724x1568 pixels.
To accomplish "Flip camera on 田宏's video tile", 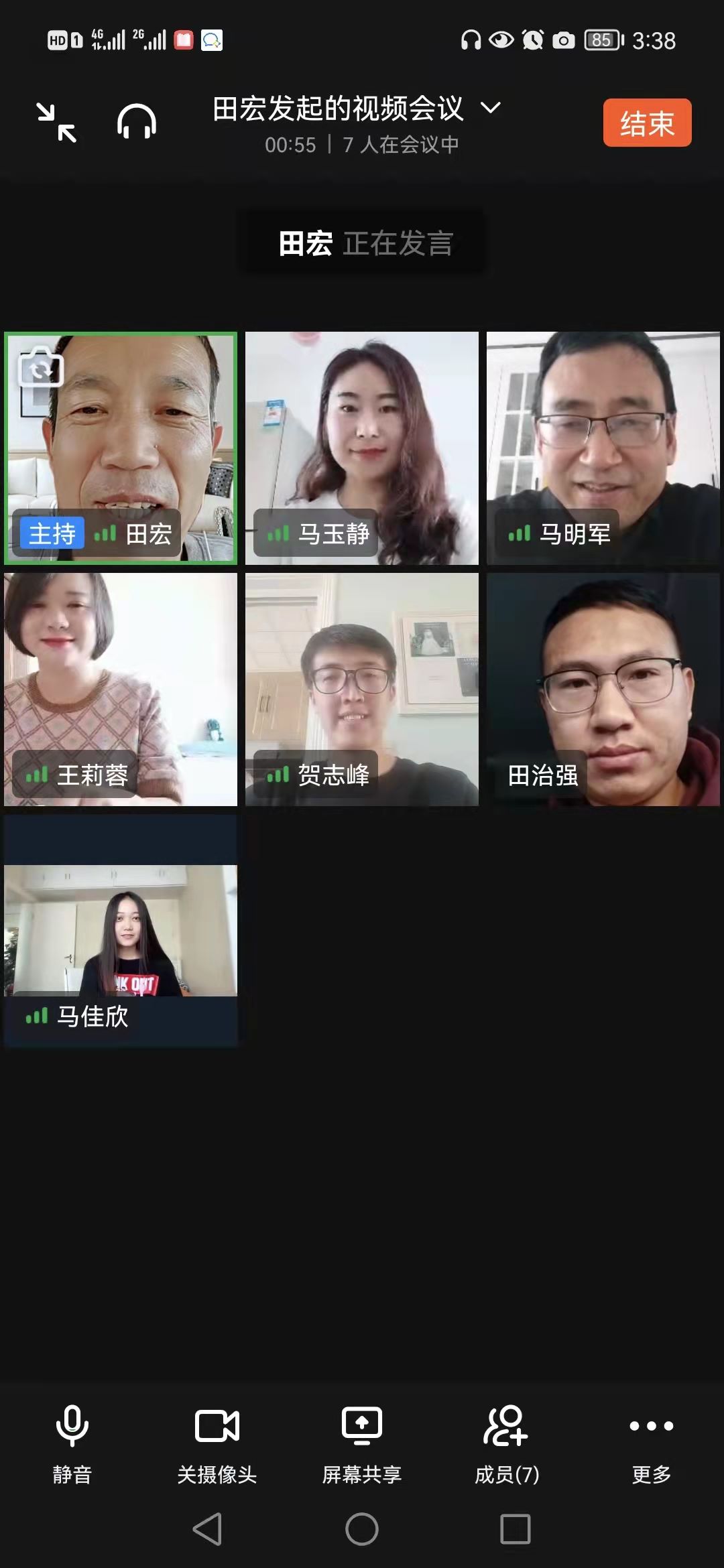I will [41, 367].
